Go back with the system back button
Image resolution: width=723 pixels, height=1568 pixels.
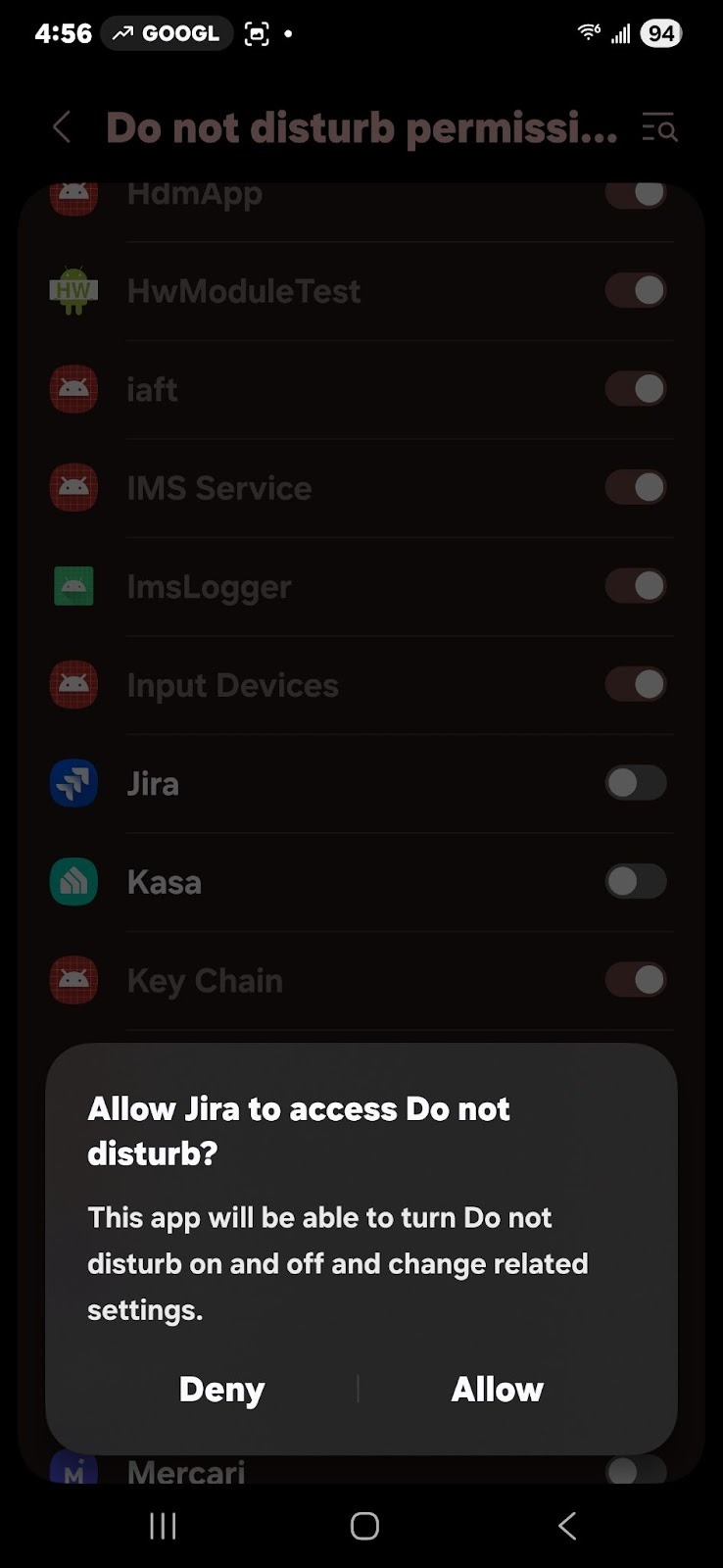pyautogui.click(x=567, y=1525)
